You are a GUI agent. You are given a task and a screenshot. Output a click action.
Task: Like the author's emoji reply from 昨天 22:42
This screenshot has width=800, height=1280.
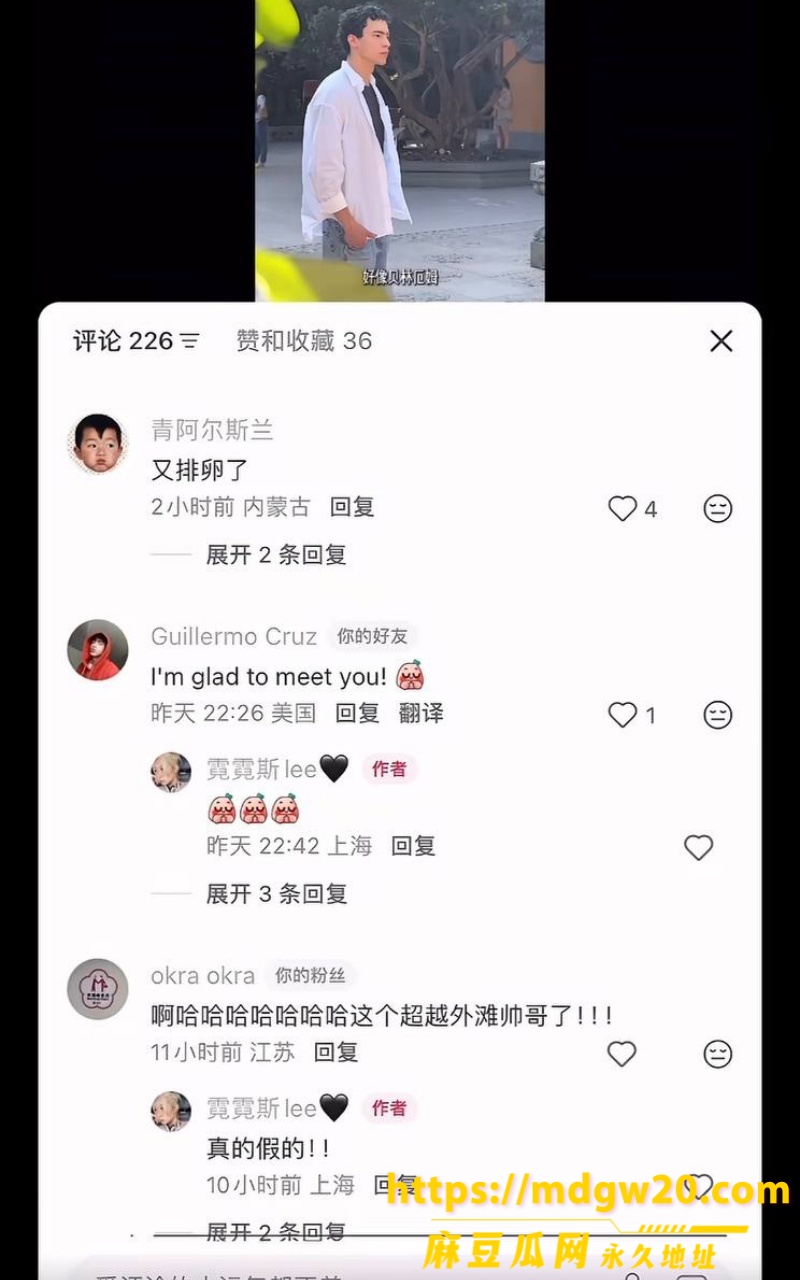698,848
